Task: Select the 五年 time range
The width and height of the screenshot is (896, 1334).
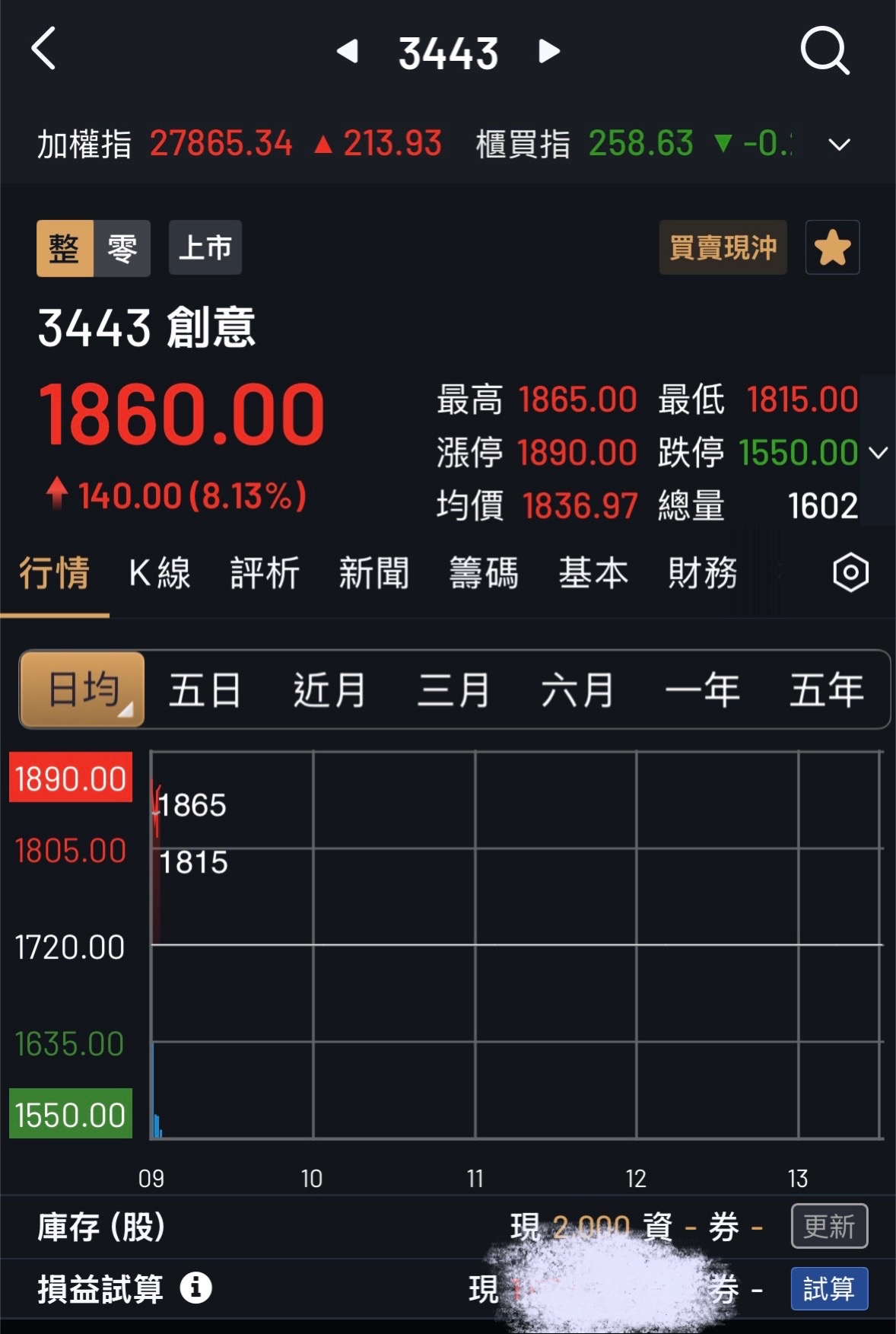Action: tap(825, 689)
